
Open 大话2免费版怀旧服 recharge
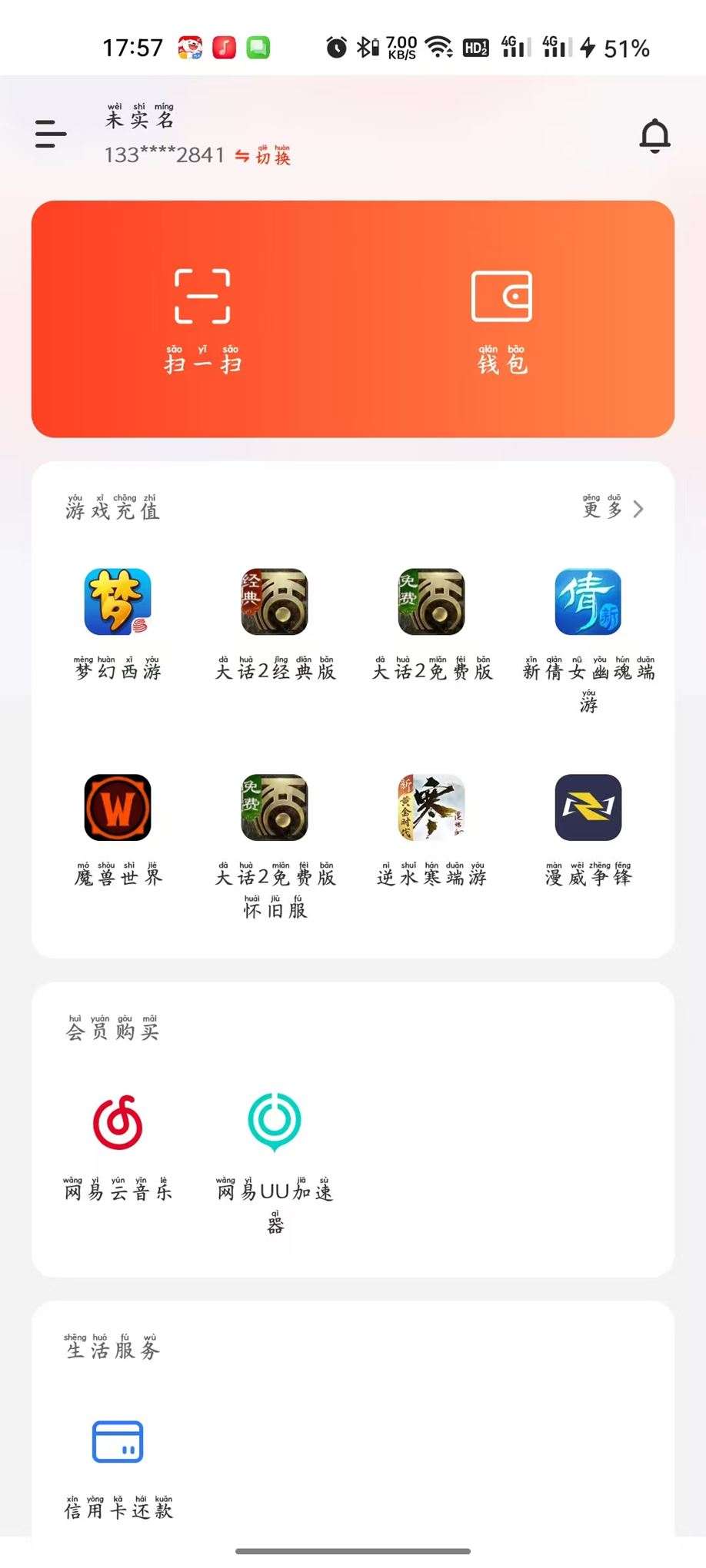pyautogui.click(x=275, y=809)
